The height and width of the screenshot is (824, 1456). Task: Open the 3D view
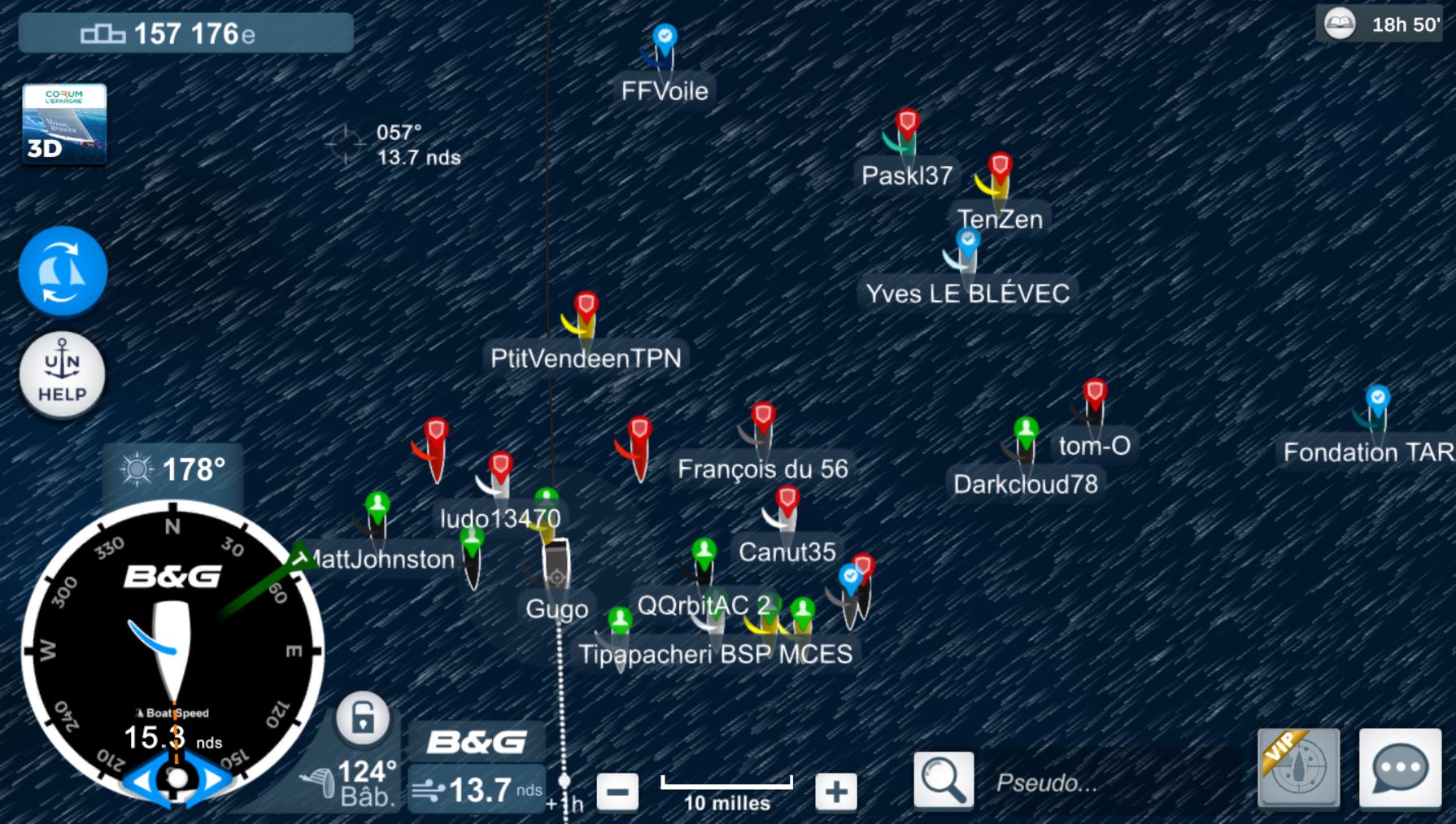coord(64,124)
